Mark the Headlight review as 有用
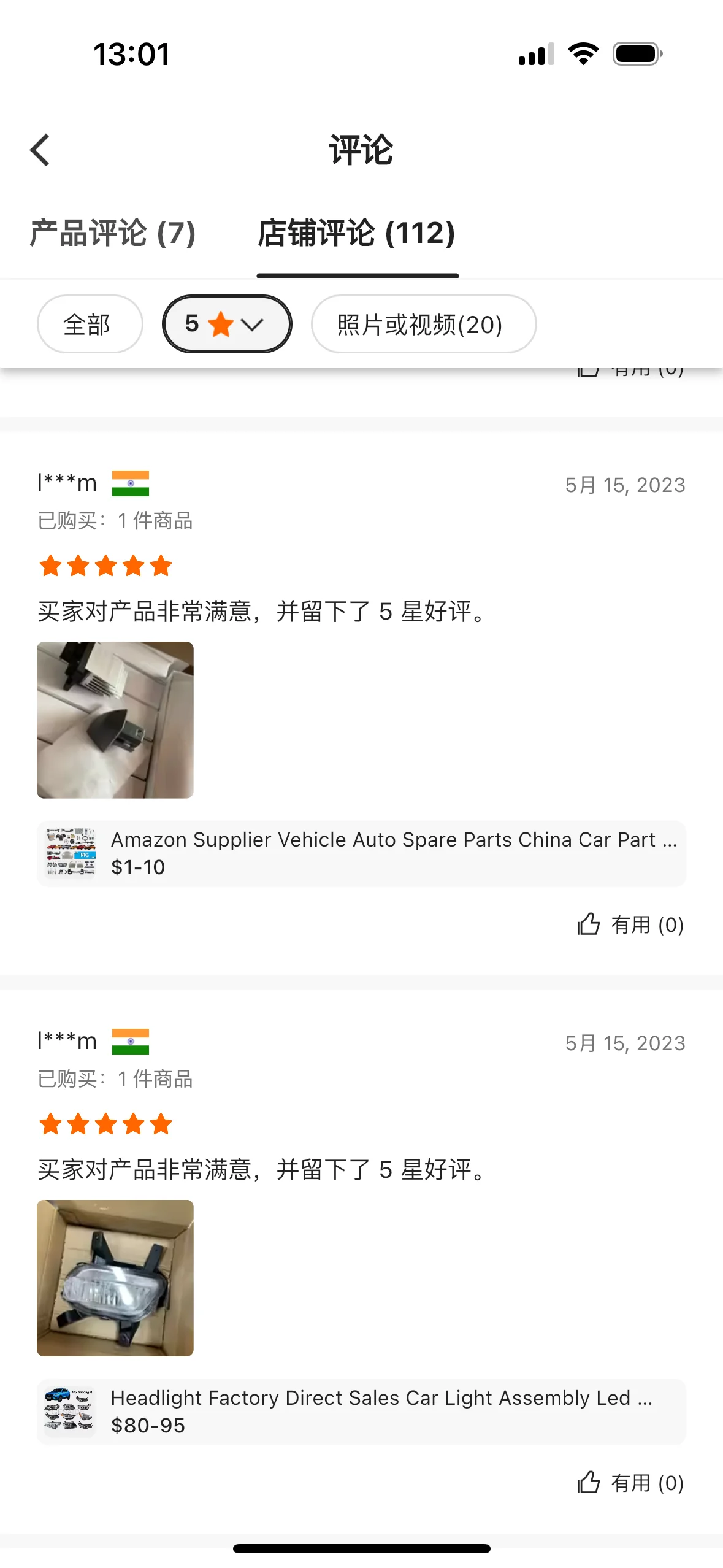The height and width of the screenshot is (1568, 723). tap(630, 1483)
